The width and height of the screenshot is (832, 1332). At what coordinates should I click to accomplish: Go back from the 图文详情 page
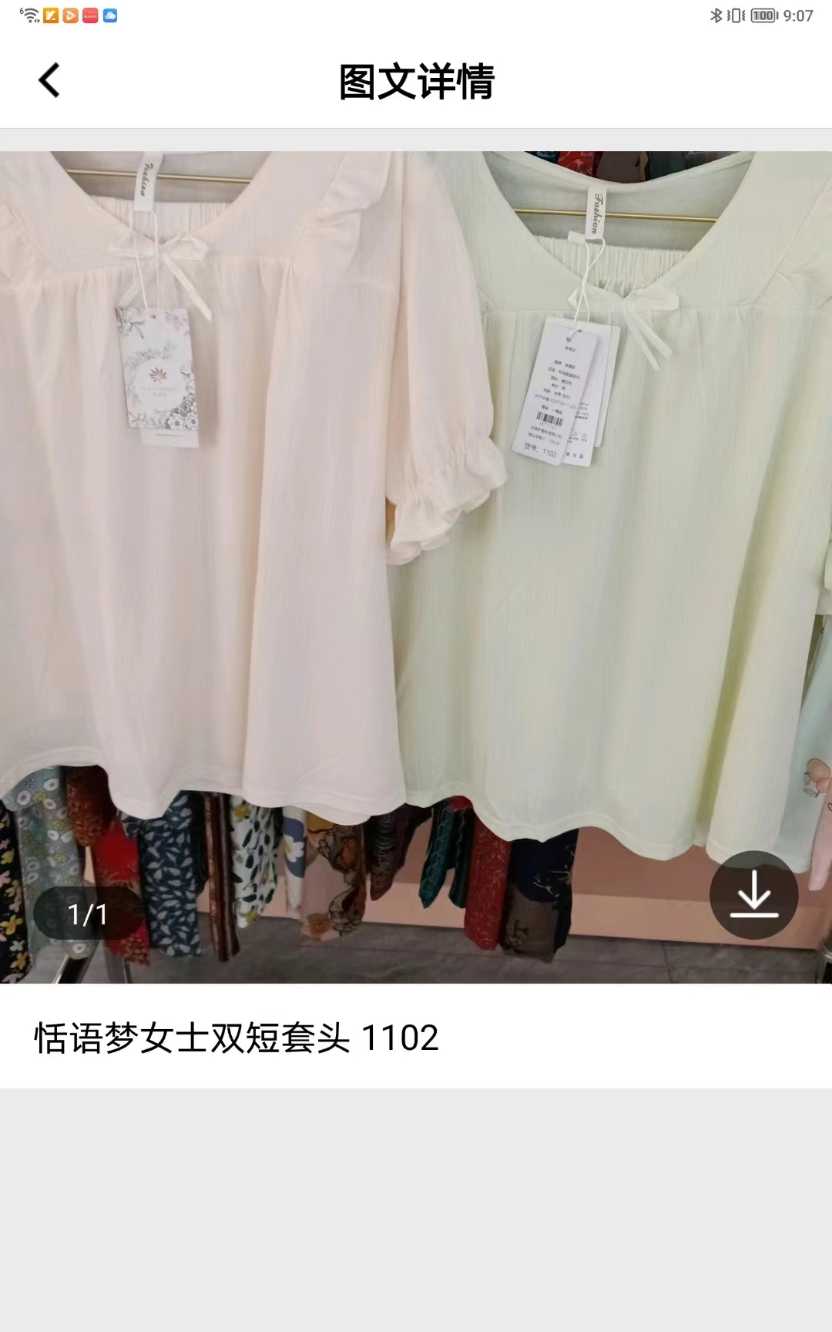tap(49, 81)
